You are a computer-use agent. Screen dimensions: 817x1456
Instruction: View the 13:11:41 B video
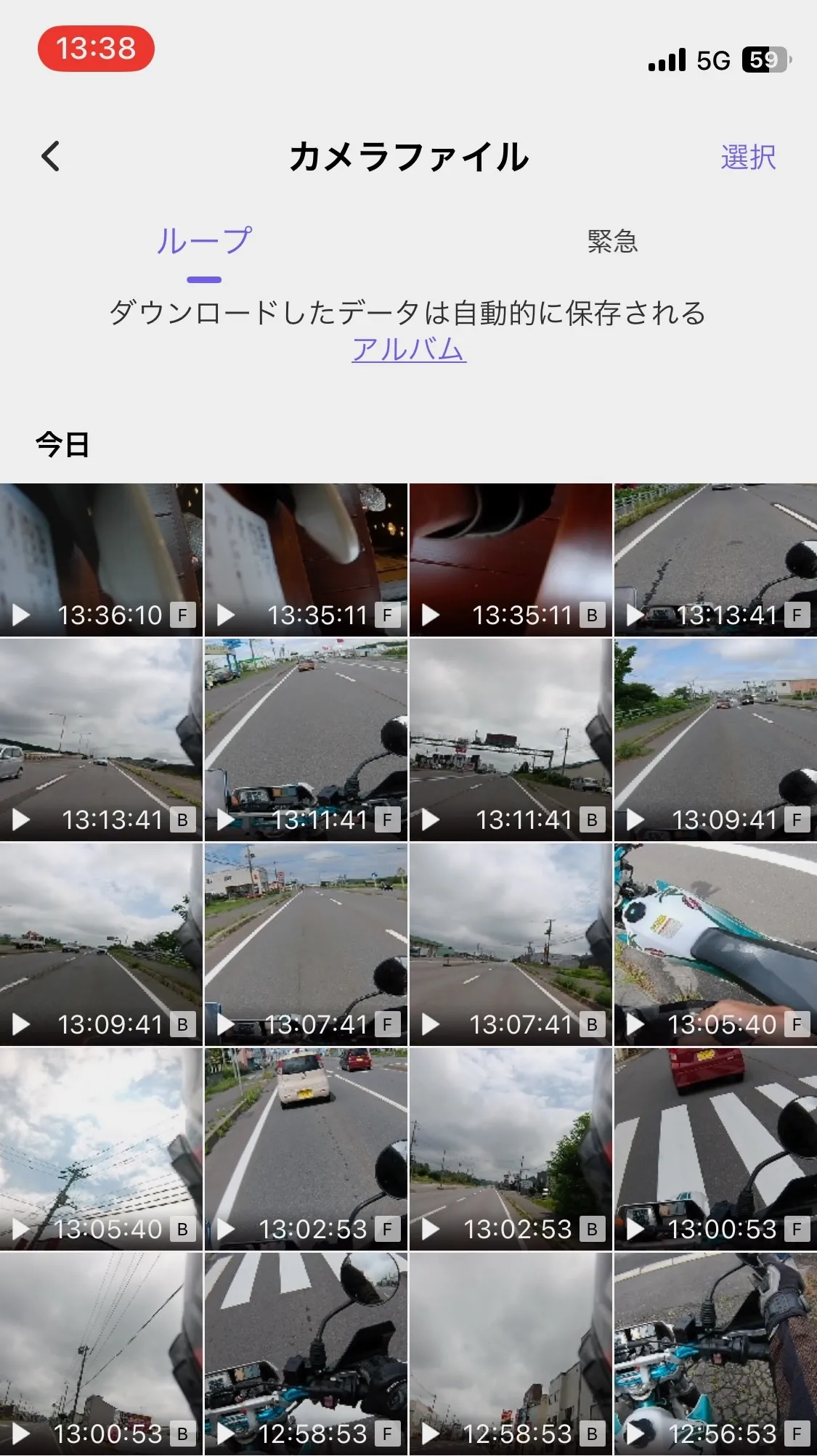coord(511,740)
